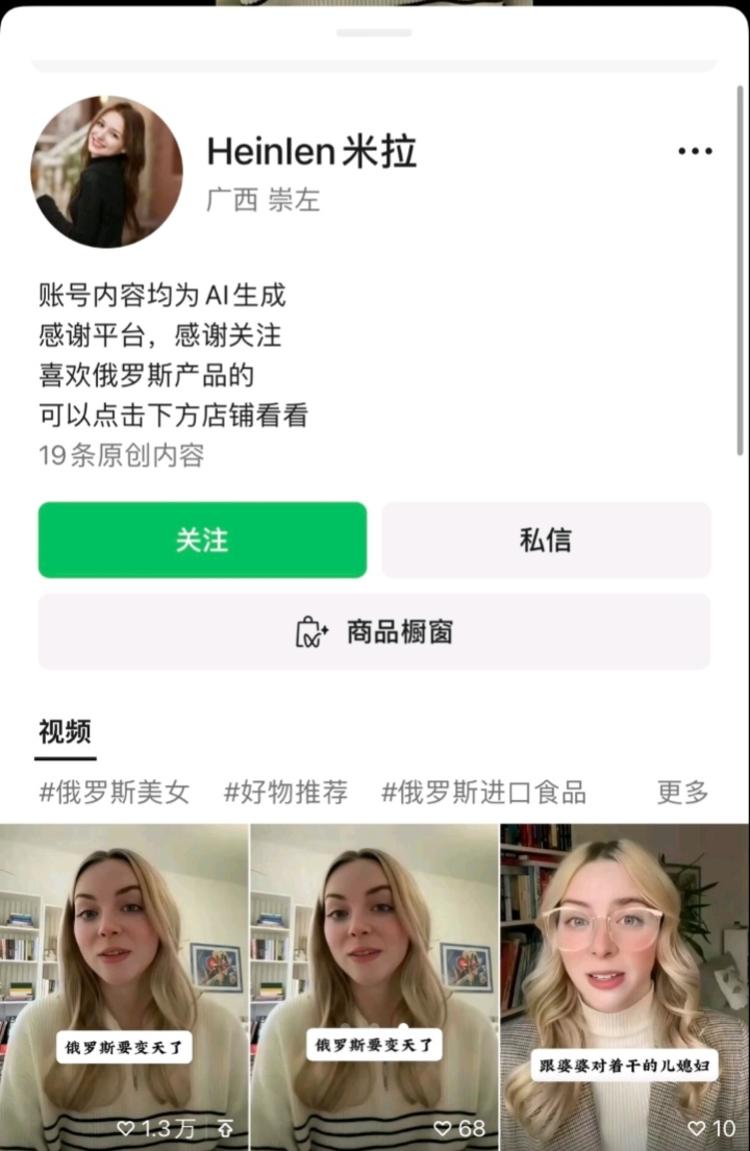Filter videos by #俄罗斯进口食品 tag
The height and width of the screenshot is (1151, 750).
pos(483,793)
